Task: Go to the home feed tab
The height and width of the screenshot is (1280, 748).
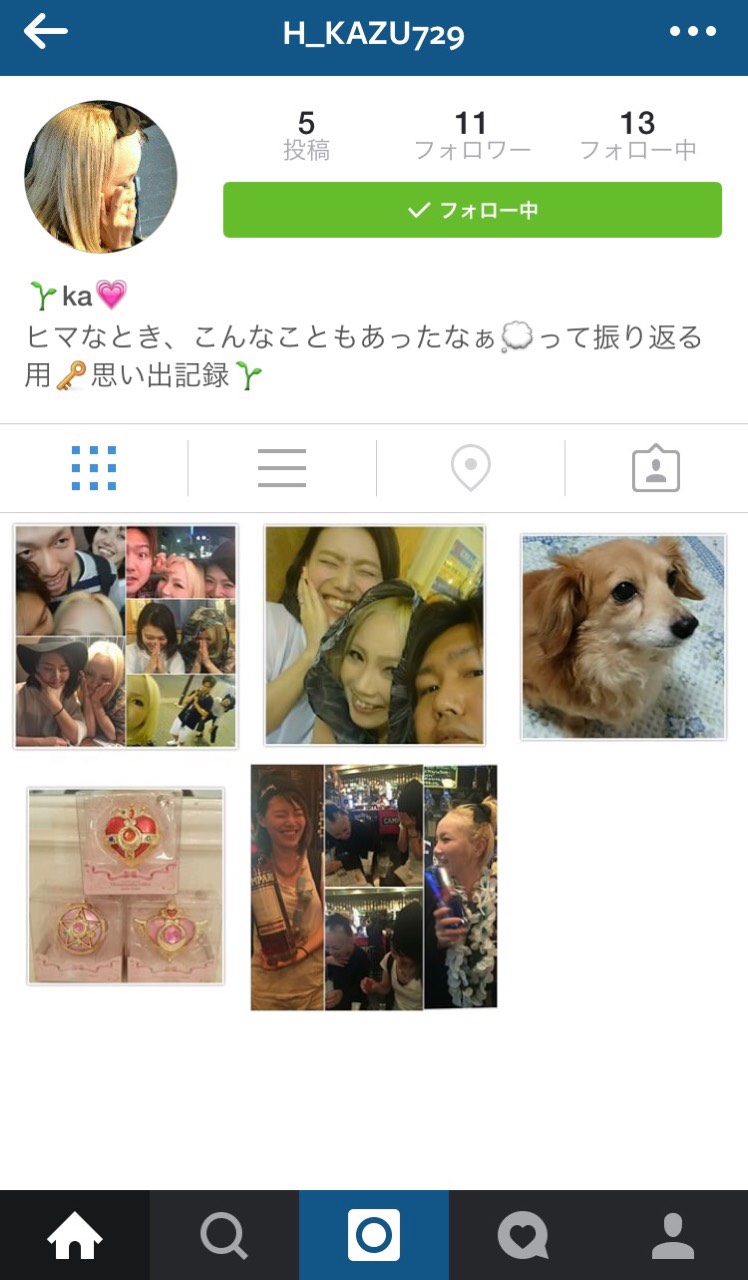Action: click(x=75, y=1236)
